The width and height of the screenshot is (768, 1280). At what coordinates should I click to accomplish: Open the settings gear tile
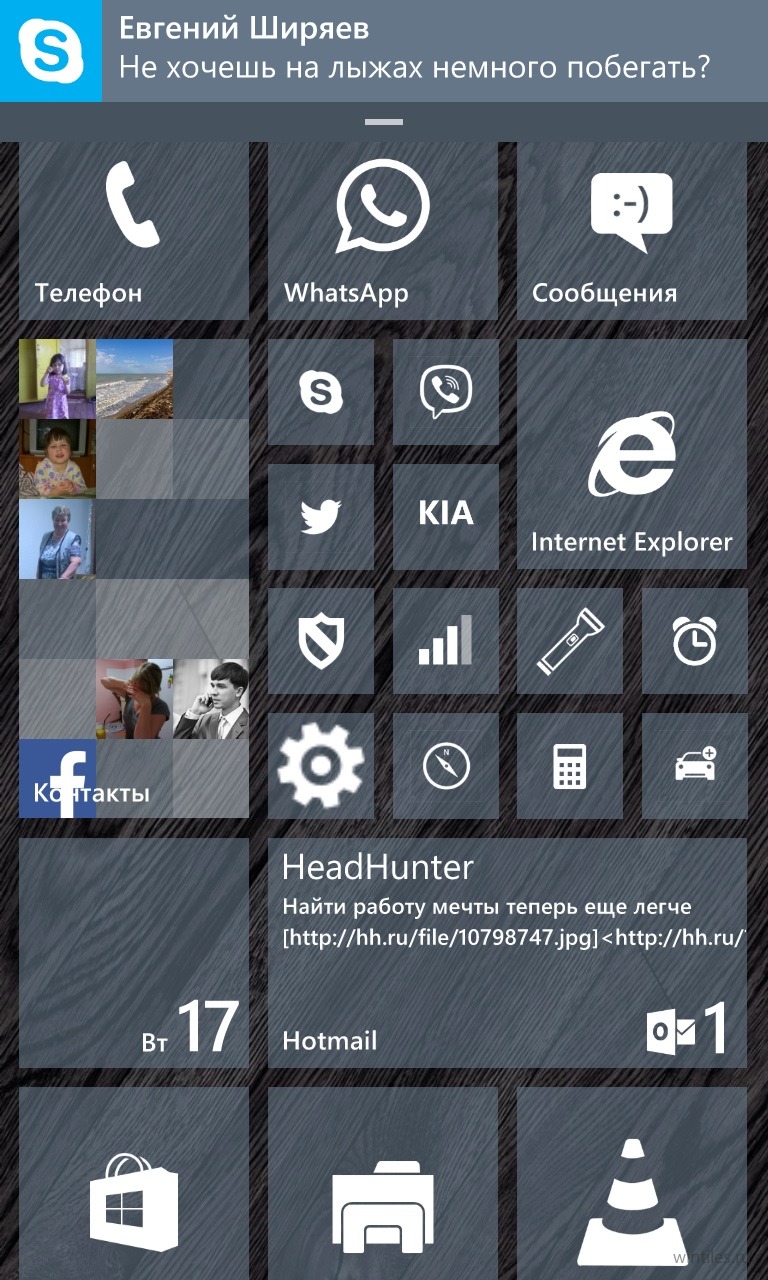321,766
